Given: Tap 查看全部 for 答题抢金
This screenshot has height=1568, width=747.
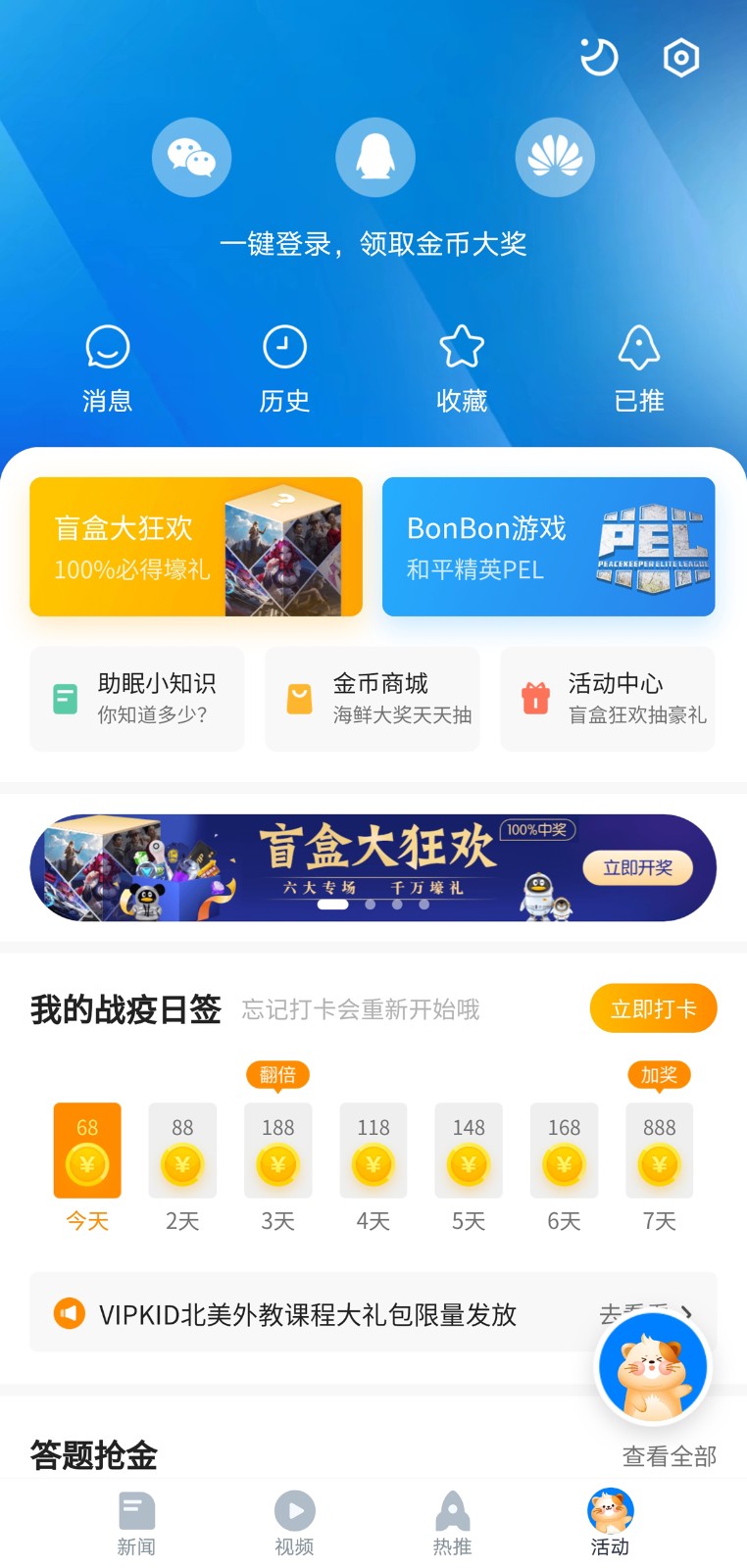Looking at the screenshot, I should point(670,1456).
